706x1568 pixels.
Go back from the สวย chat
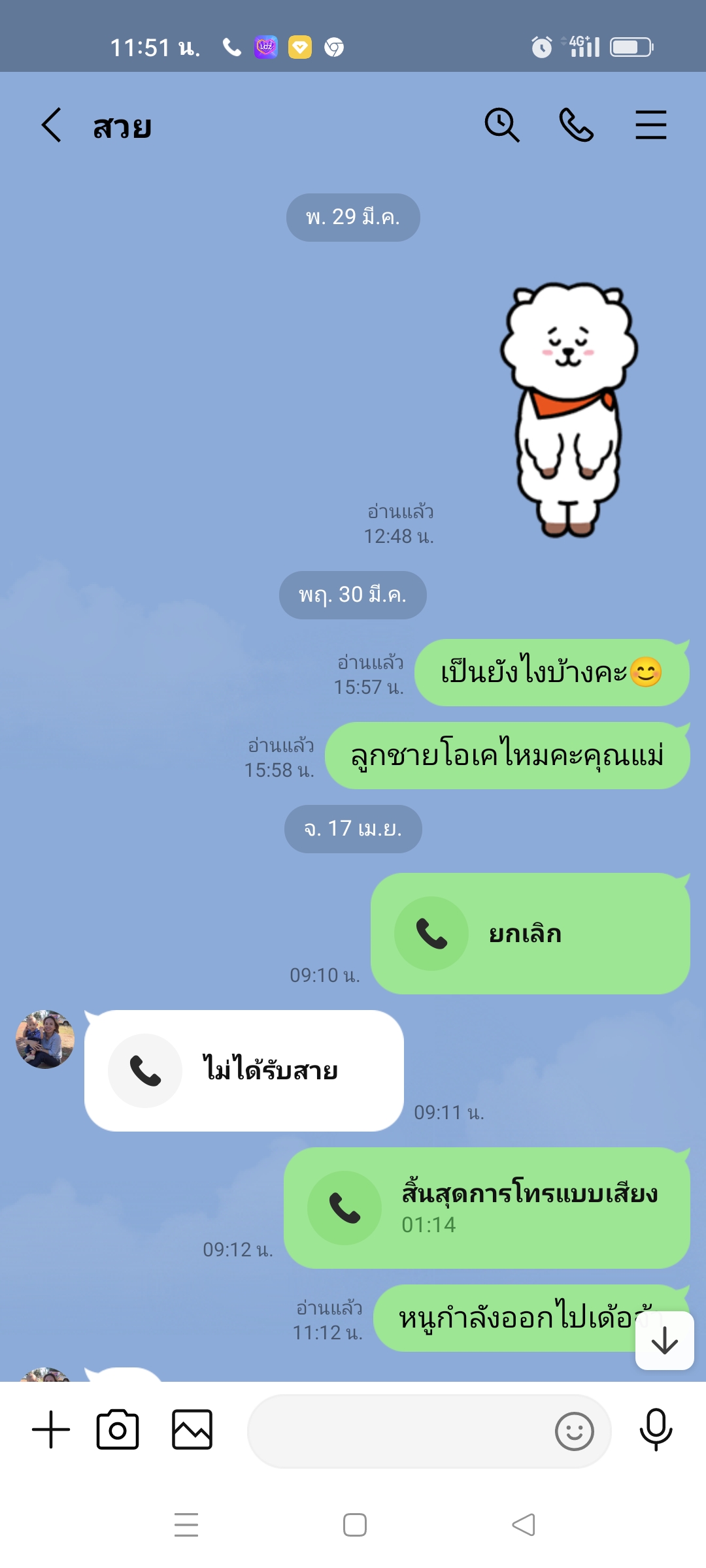click(x=52, y=125)
